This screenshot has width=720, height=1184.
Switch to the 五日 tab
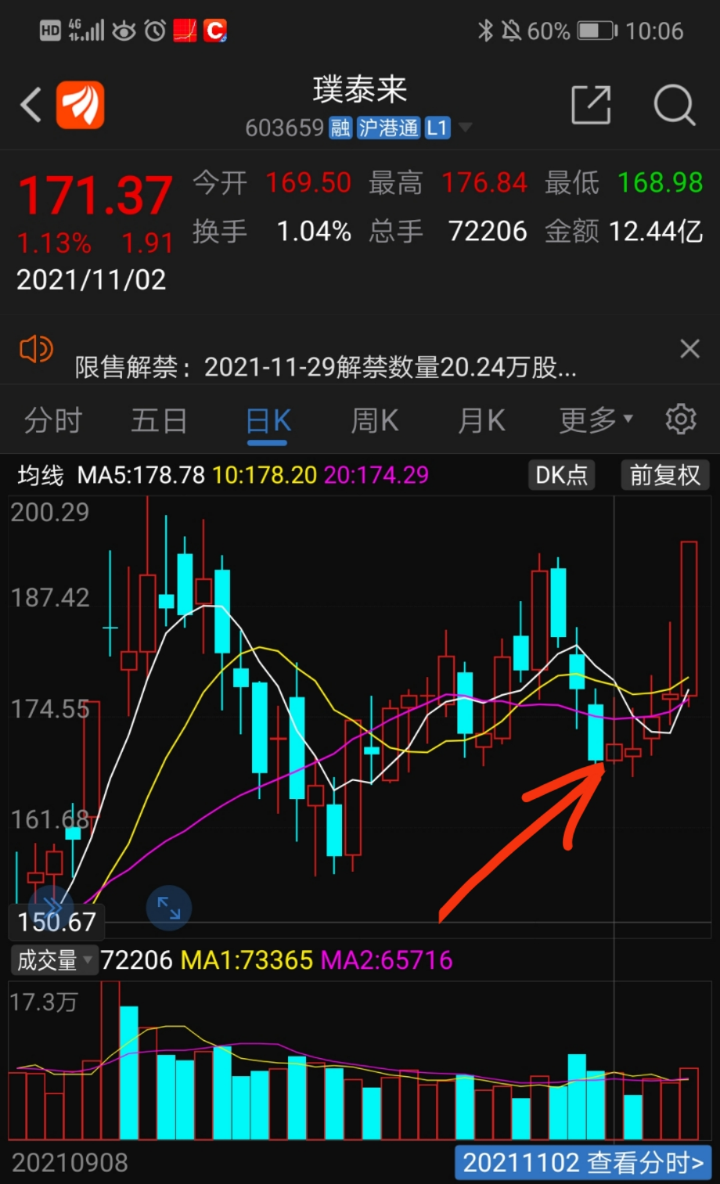(x=158, y=421)
